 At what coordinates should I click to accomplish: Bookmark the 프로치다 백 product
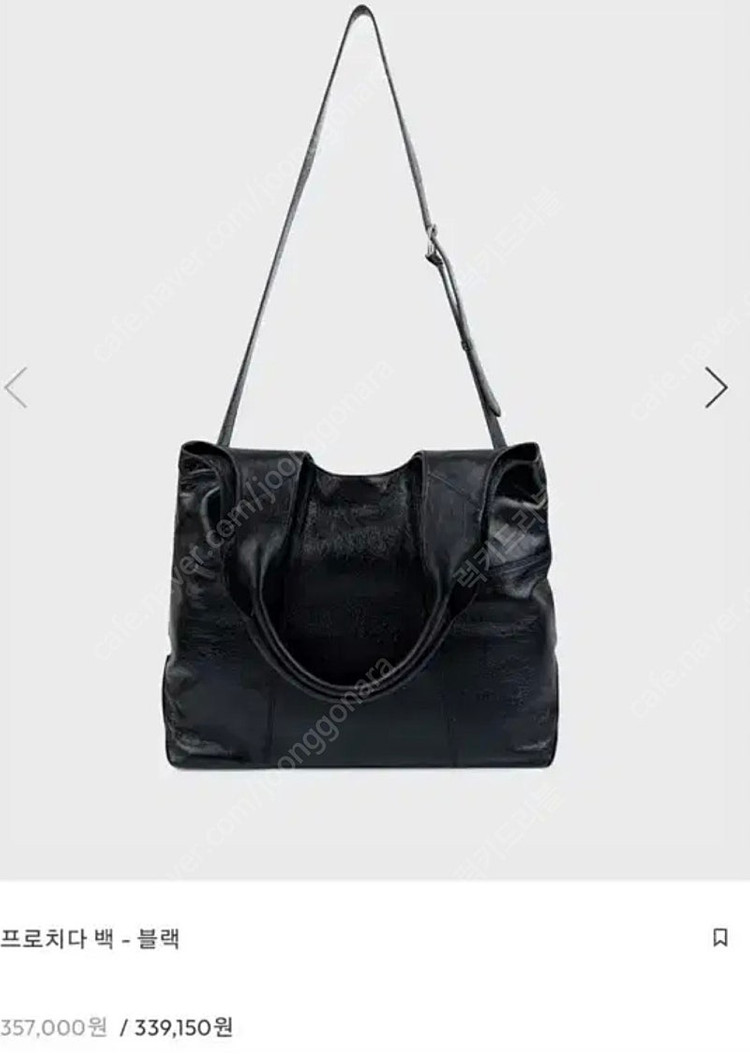click(x=719, y=937)
